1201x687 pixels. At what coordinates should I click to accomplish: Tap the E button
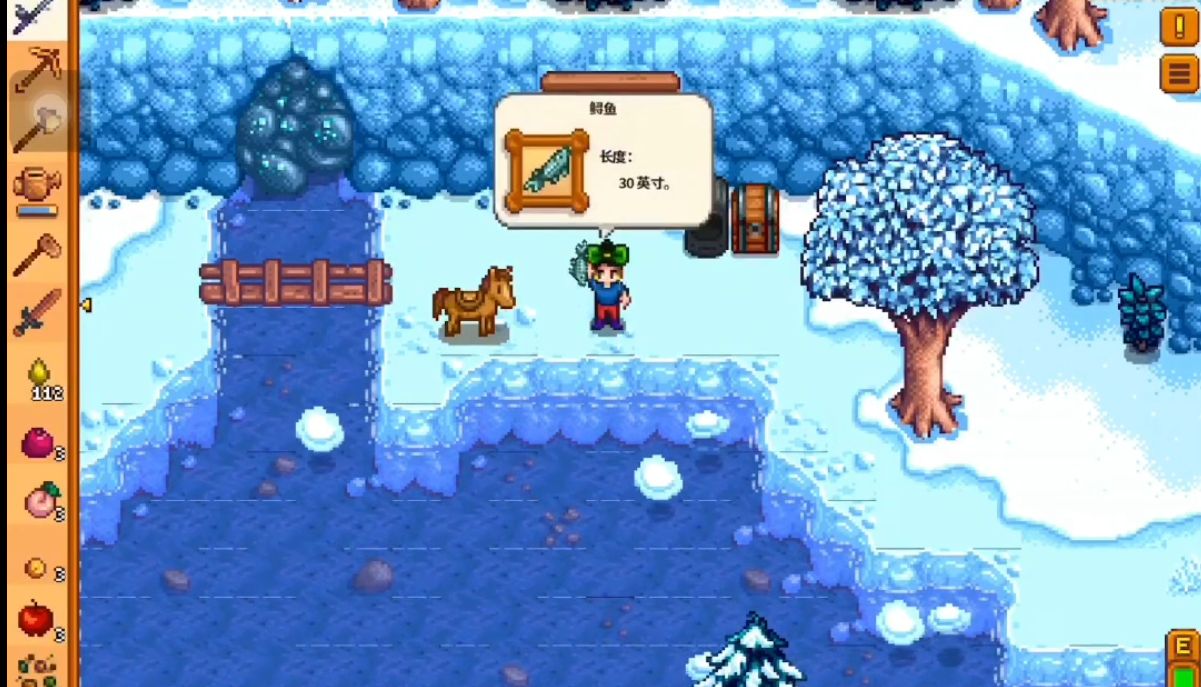pos(1182,645)
